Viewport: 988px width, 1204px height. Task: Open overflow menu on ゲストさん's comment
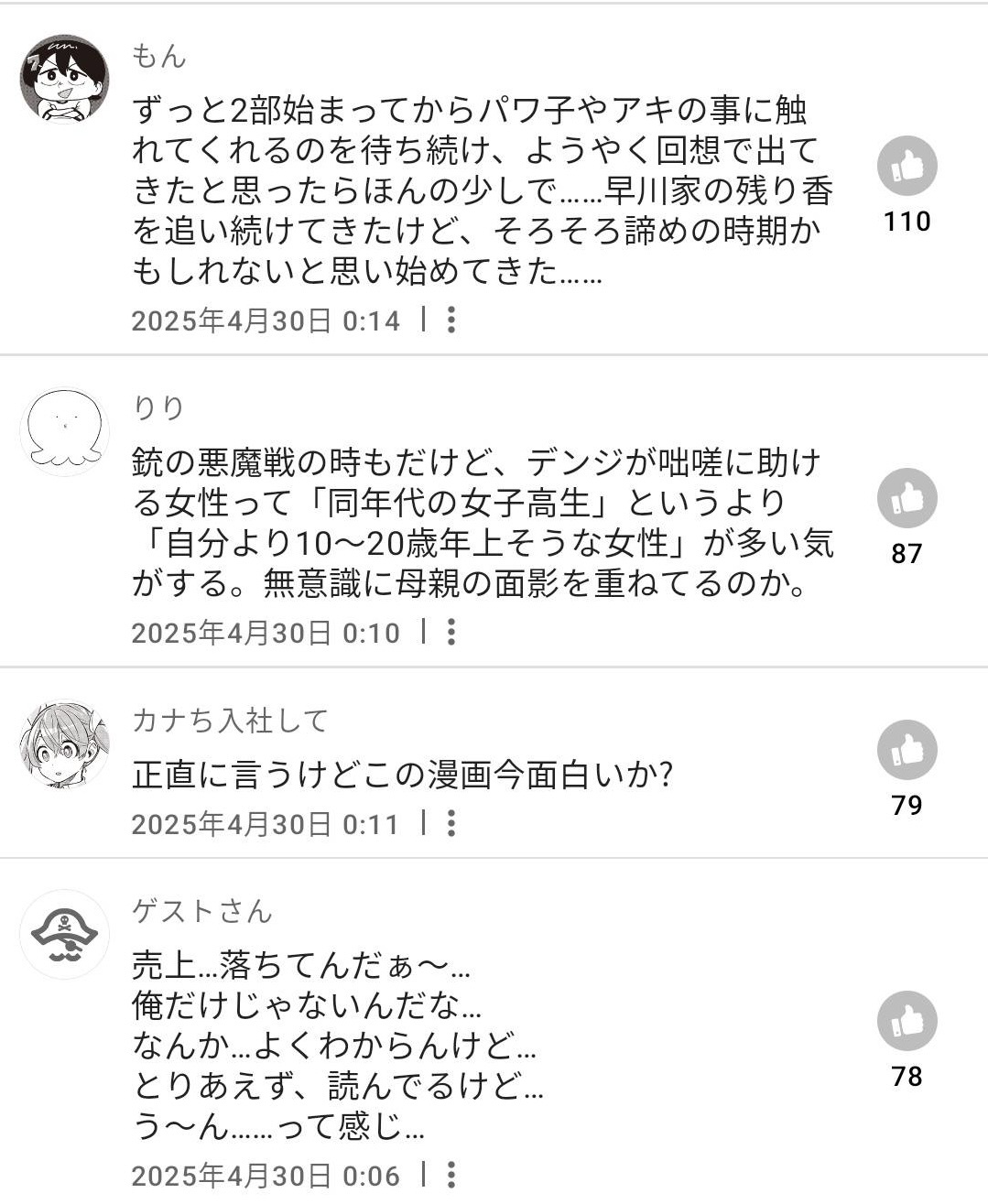tap(451, 1175)
